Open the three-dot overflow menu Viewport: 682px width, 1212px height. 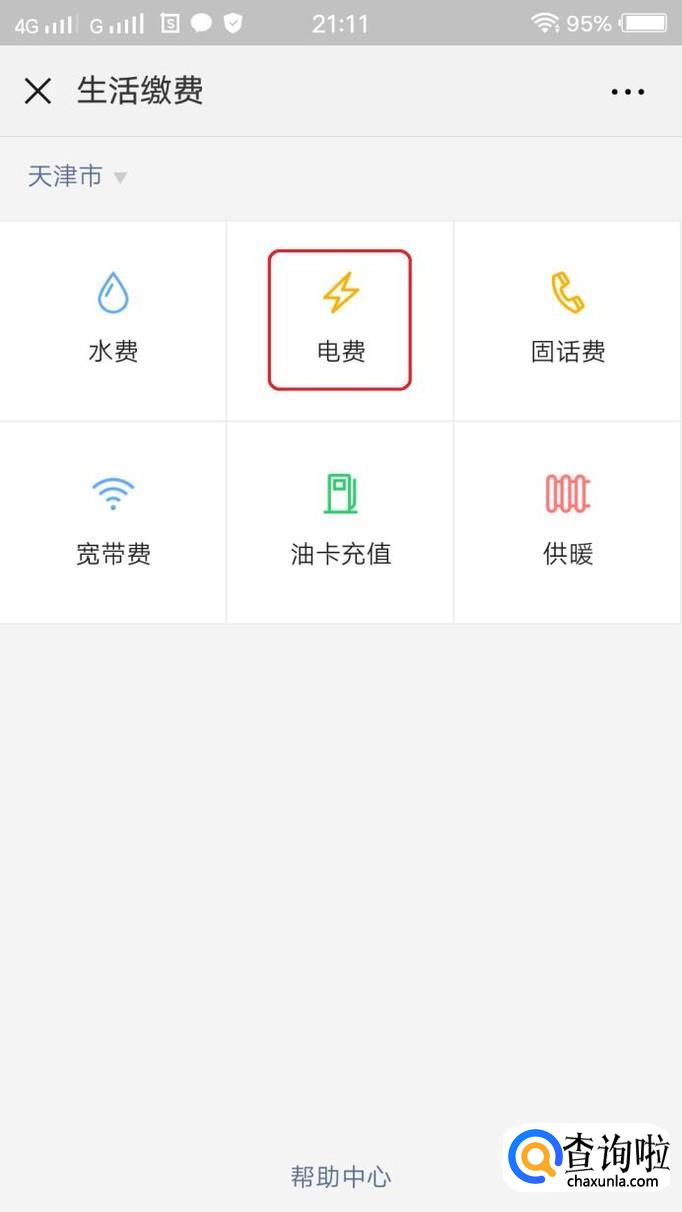click(x=627, y=92)
